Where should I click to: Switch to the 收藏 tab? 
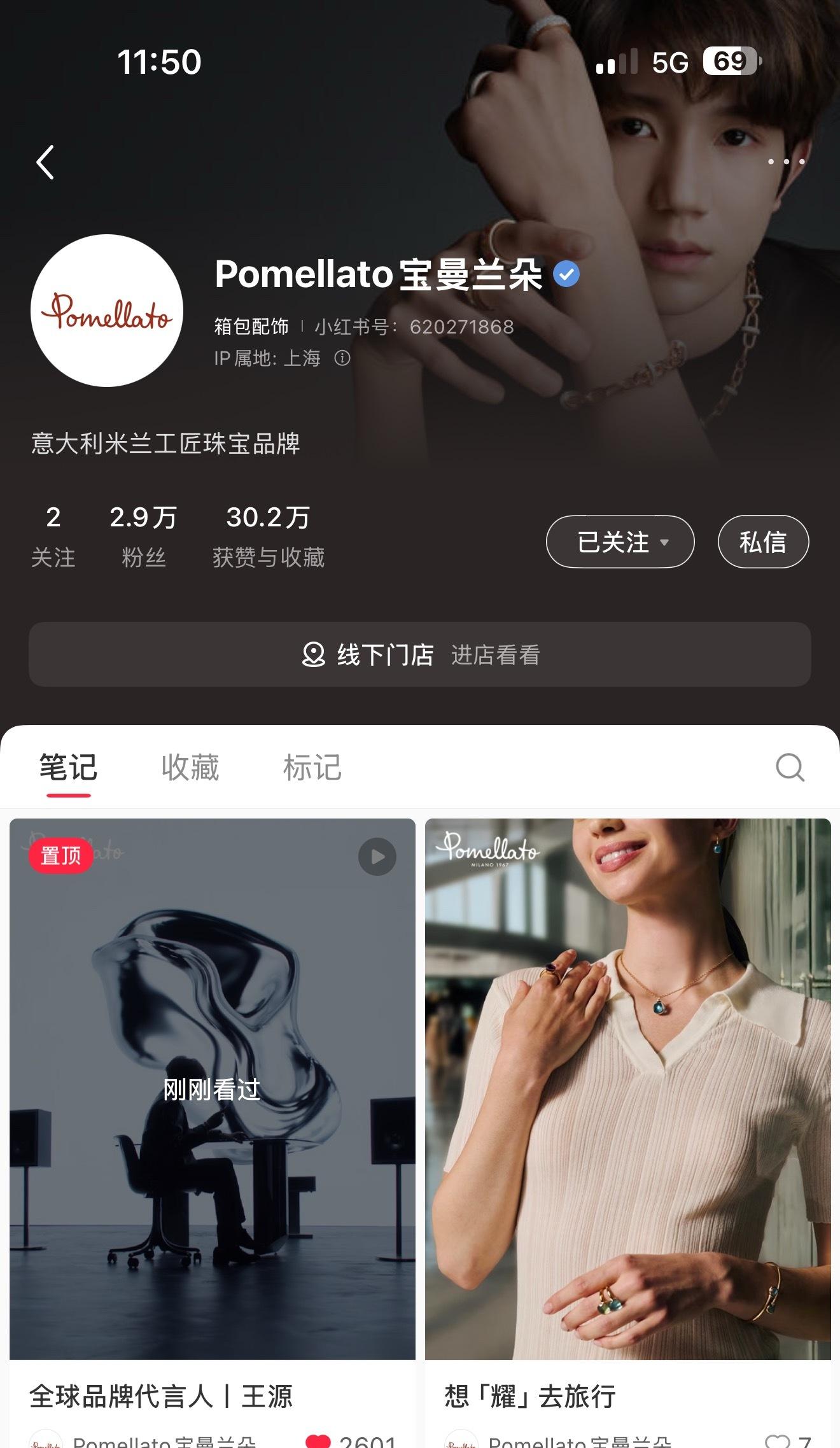[x=190, y=768]
